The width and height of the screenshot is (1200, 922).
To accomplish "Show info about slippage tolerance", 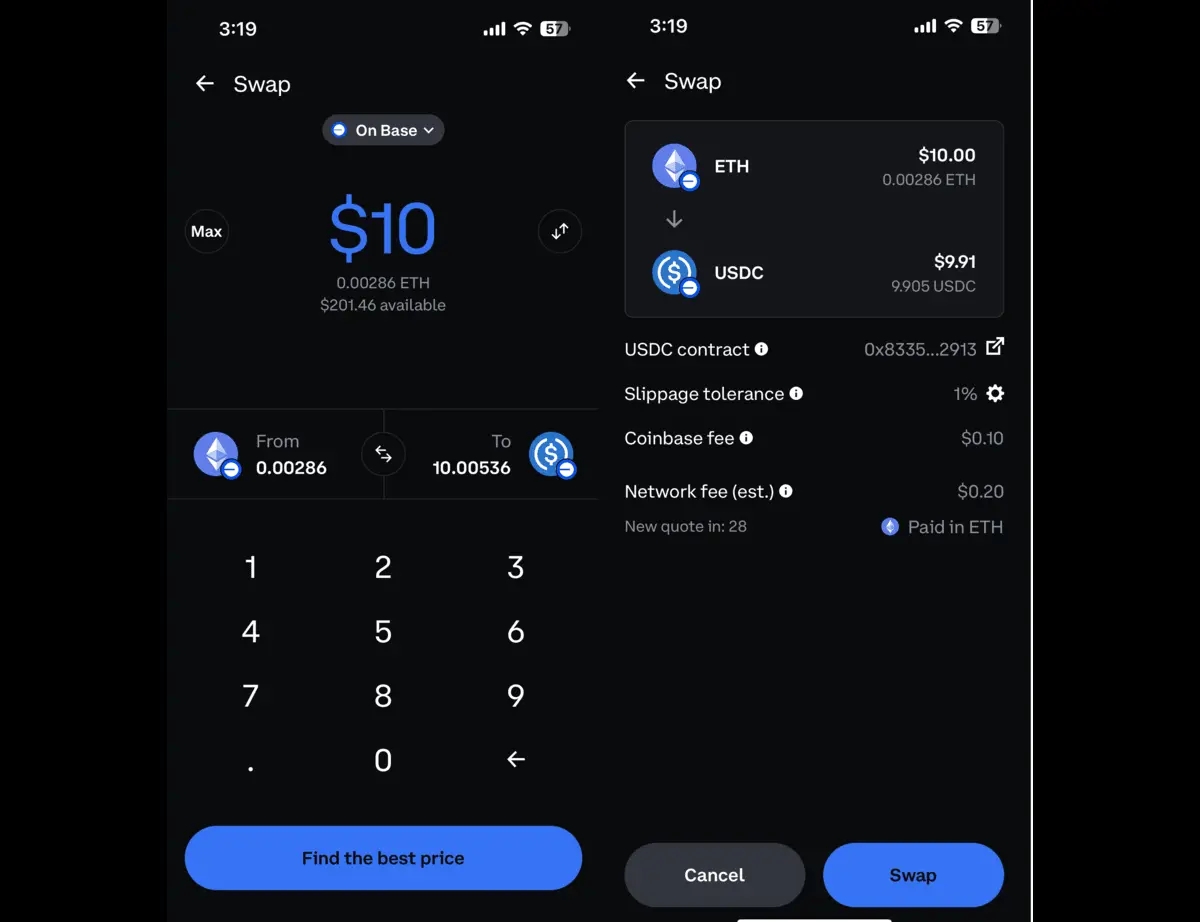I will [x=796, y=394].
